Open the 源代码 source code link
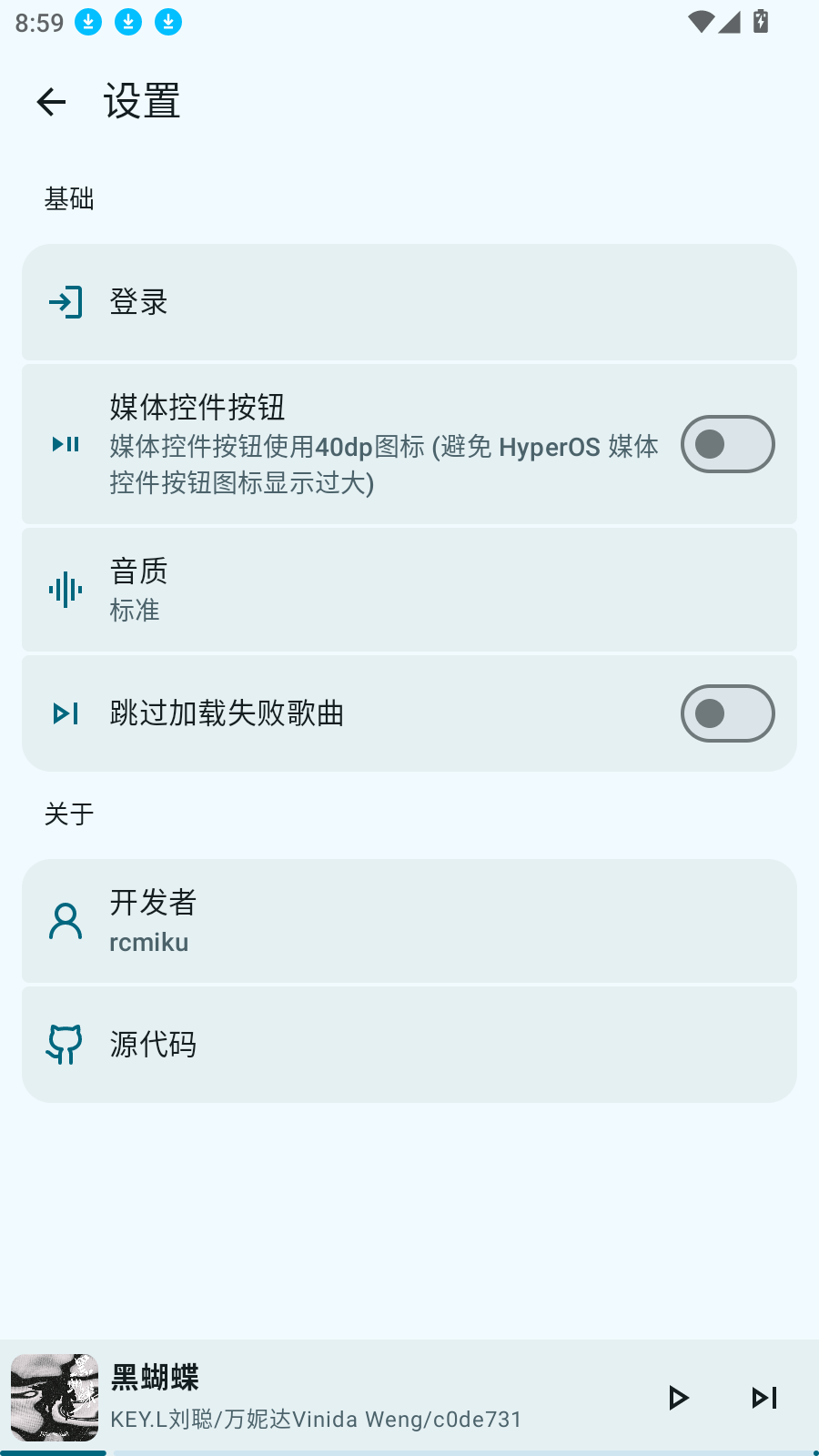Image resolution: width=819 pixels, height=1456 pixels. 409,1045
